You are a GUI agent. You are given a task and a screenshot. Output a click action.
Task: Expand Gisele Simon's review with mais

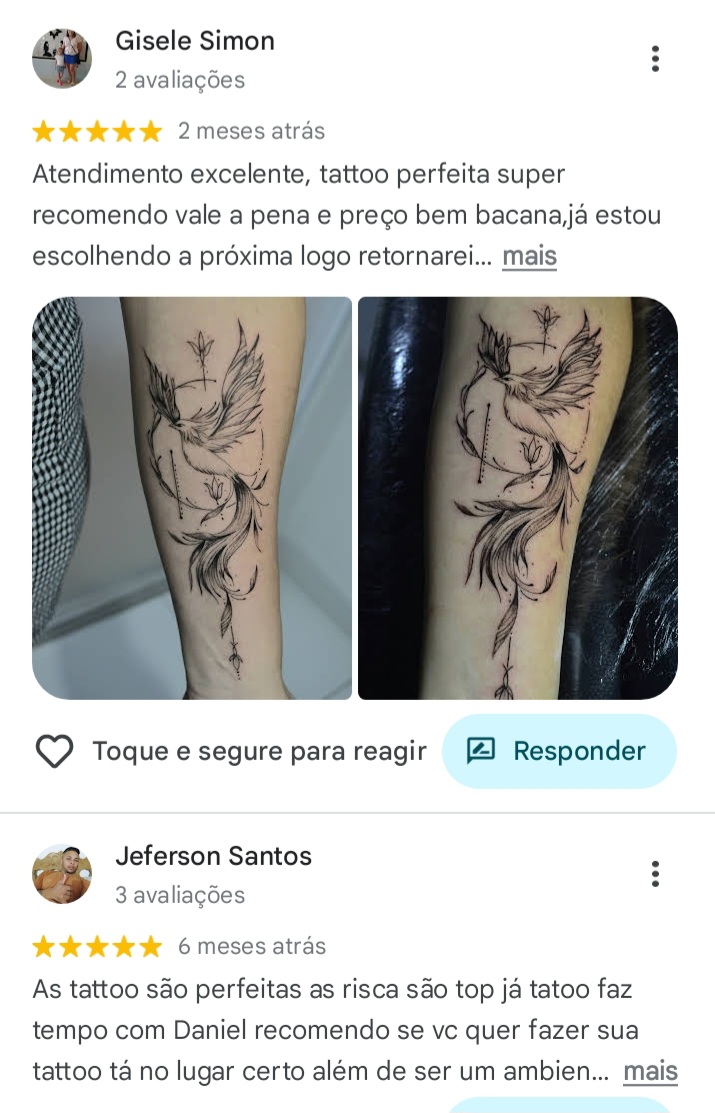click(x=529, y=256)
